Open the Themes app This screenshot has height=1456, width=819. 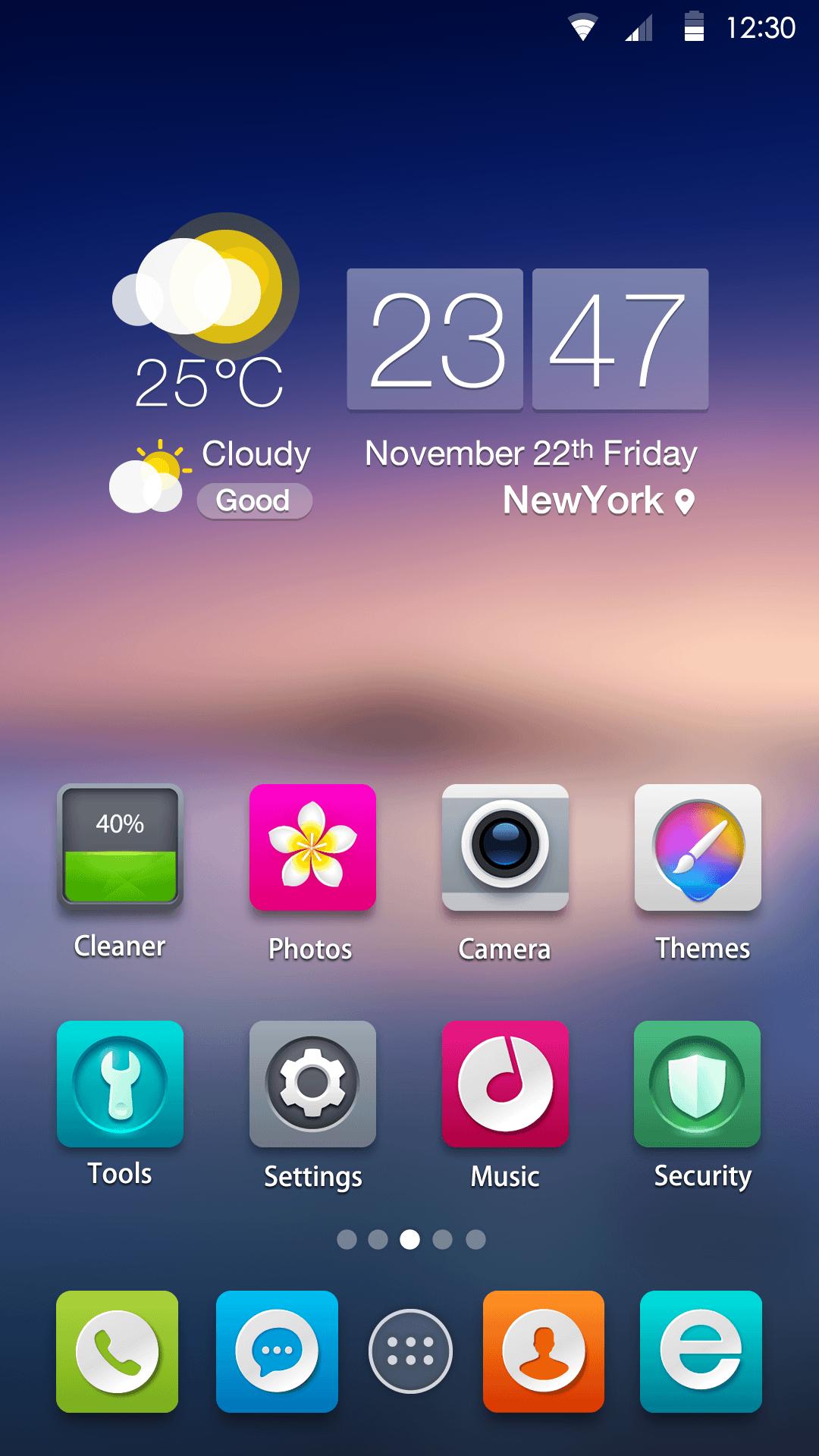tap(698, 847)
